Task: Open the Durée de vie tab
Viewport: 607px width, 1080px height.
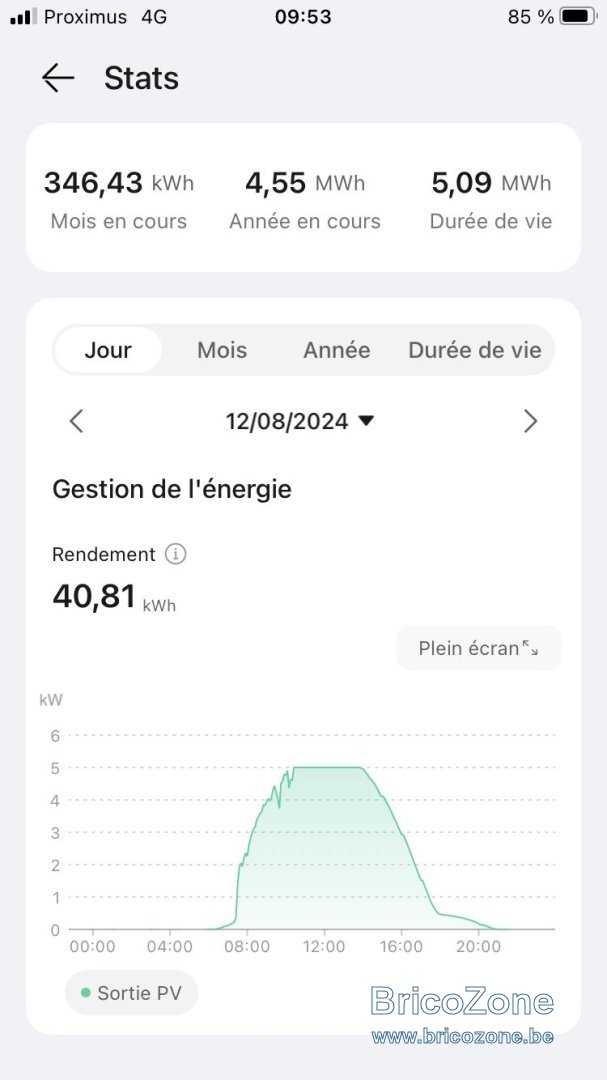Action: (475, 350)
